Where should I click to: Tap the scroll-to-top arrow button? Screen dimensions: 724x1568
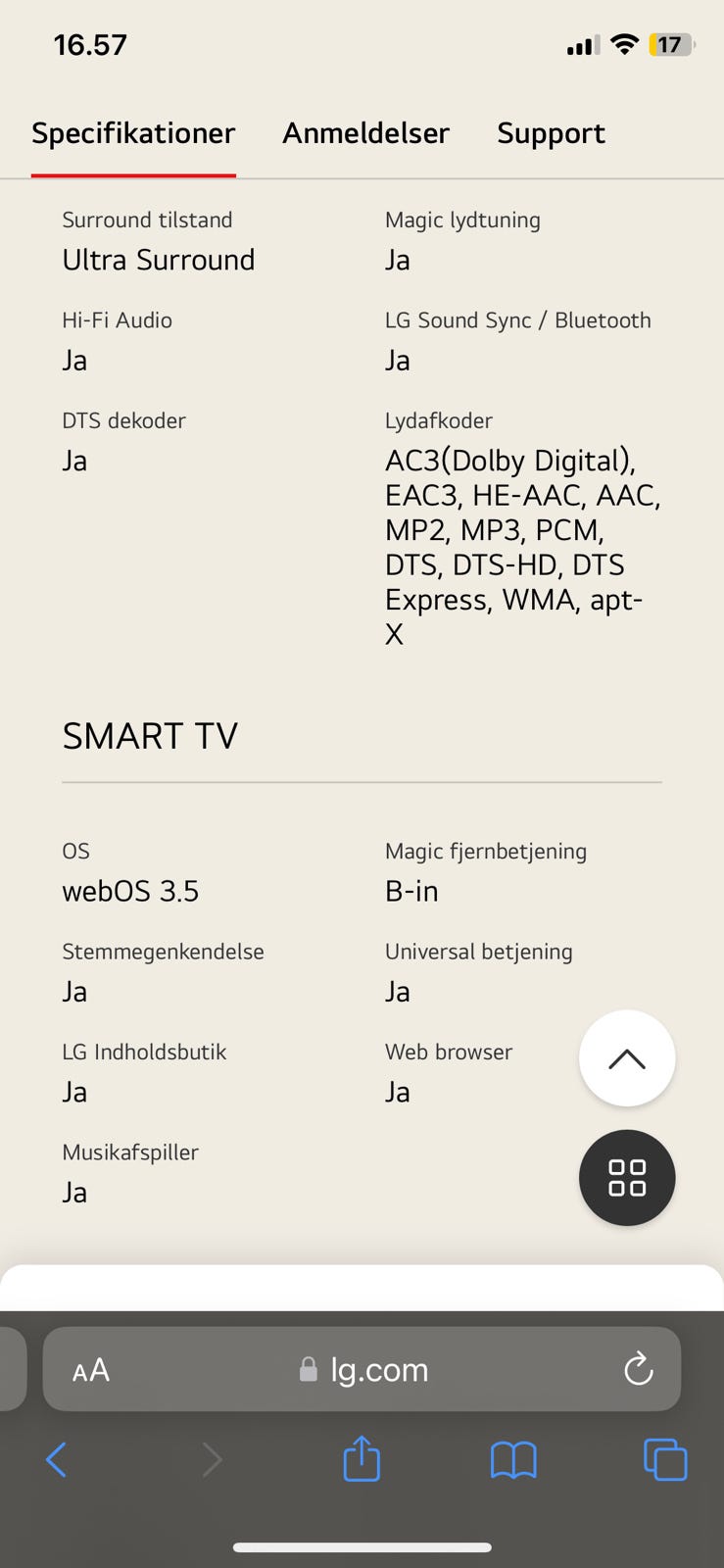pos(627,1058)
